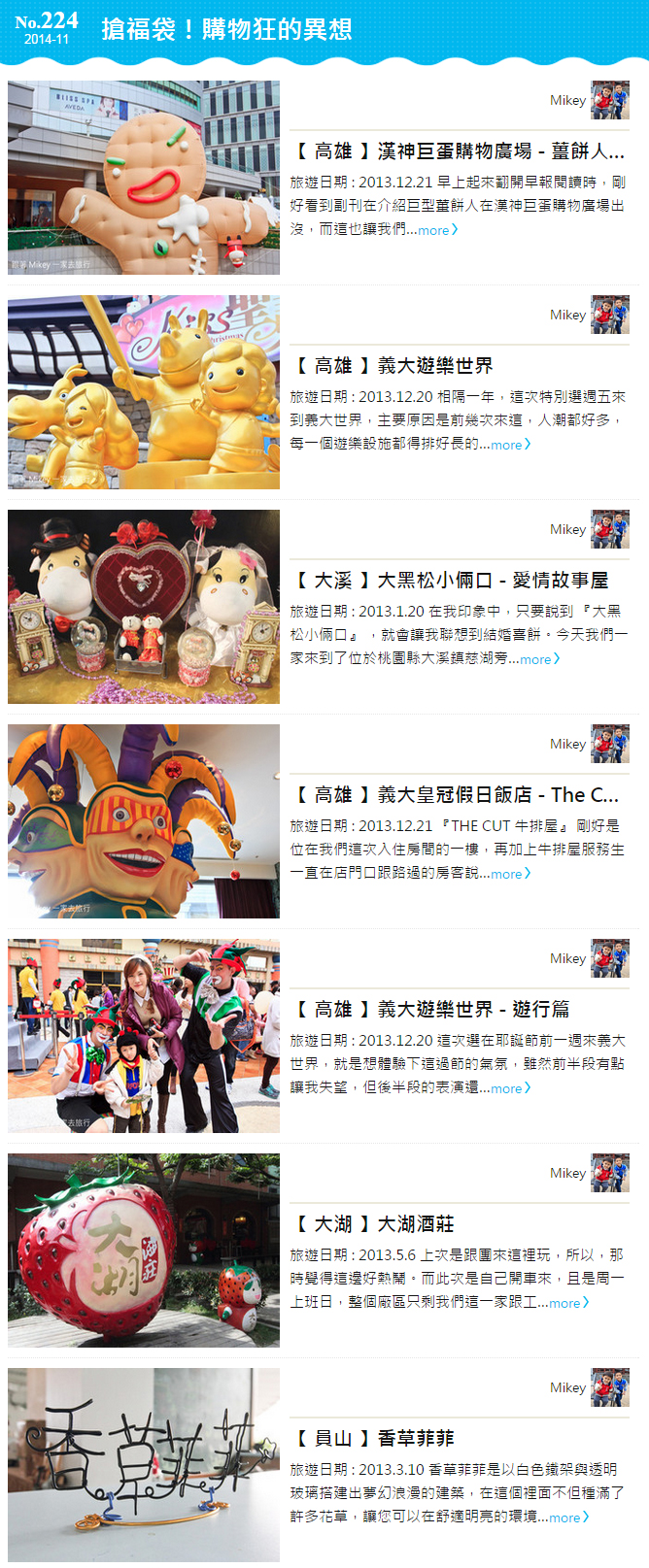Tap the cow wedding dolls photo
Viewport: 649px width, 1568px height.
pyautogui.click(x=144, y=607)
